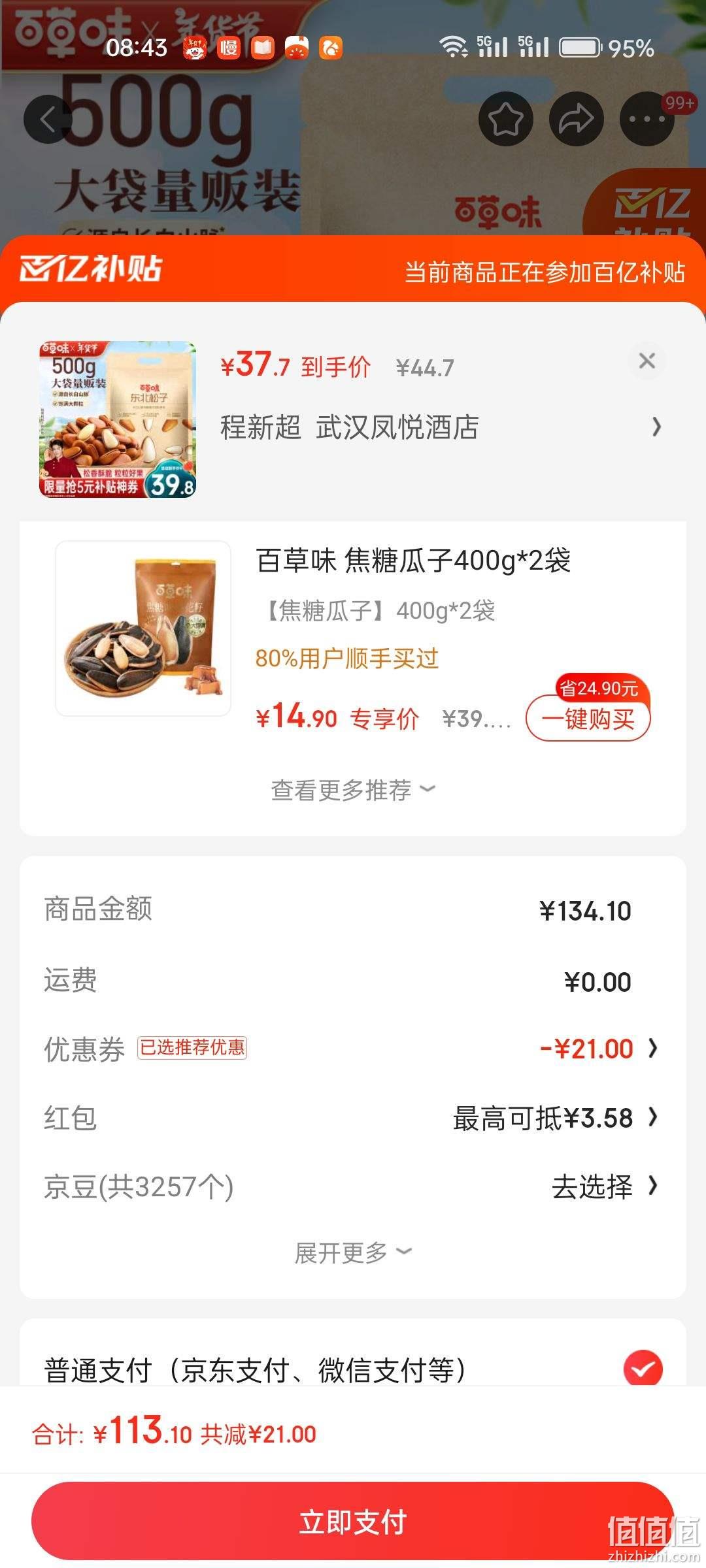Select 普通支付 payment method

tap(353, 1369)
